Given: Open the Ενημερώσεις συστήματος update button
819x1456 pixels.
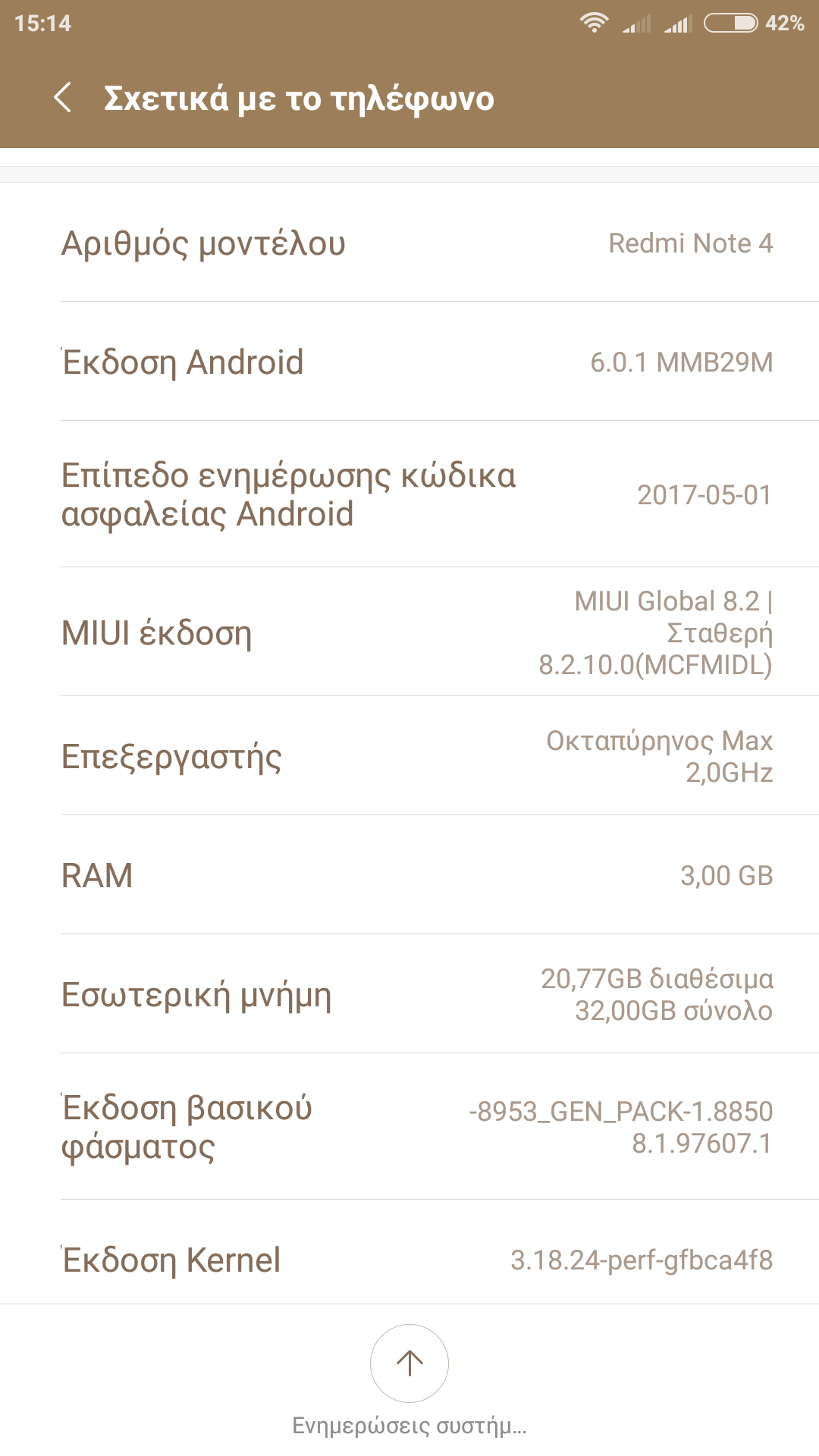Looking at the screenshot, I should tap(409, 1363).
